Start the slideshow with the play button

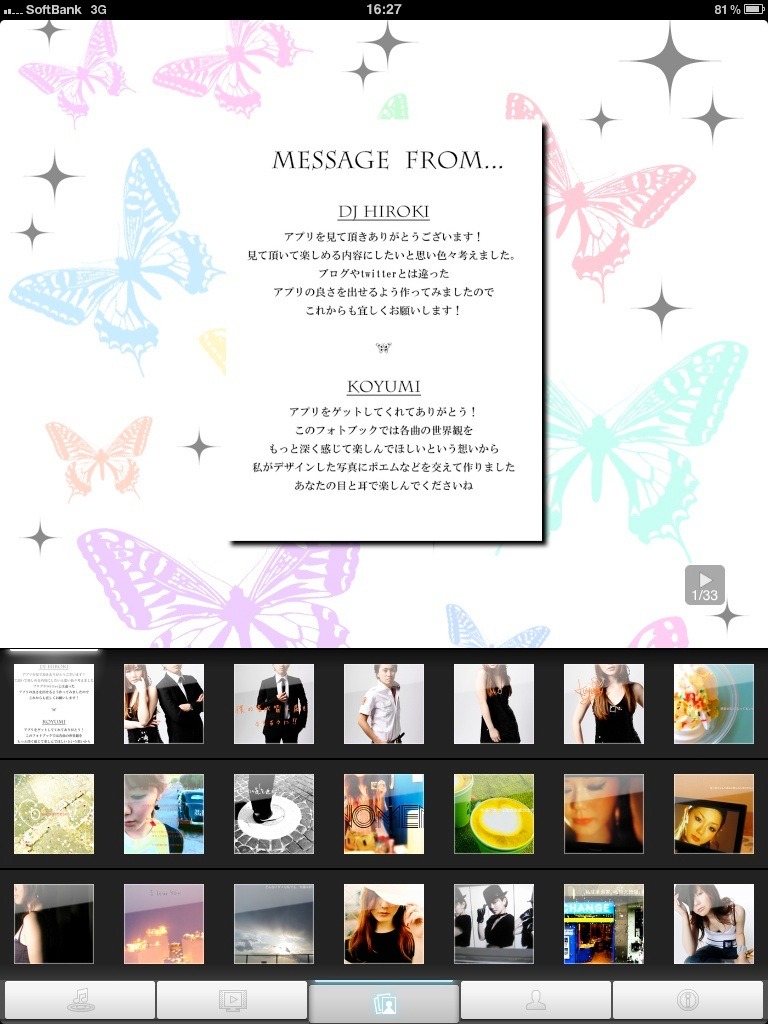pos(705,584)
